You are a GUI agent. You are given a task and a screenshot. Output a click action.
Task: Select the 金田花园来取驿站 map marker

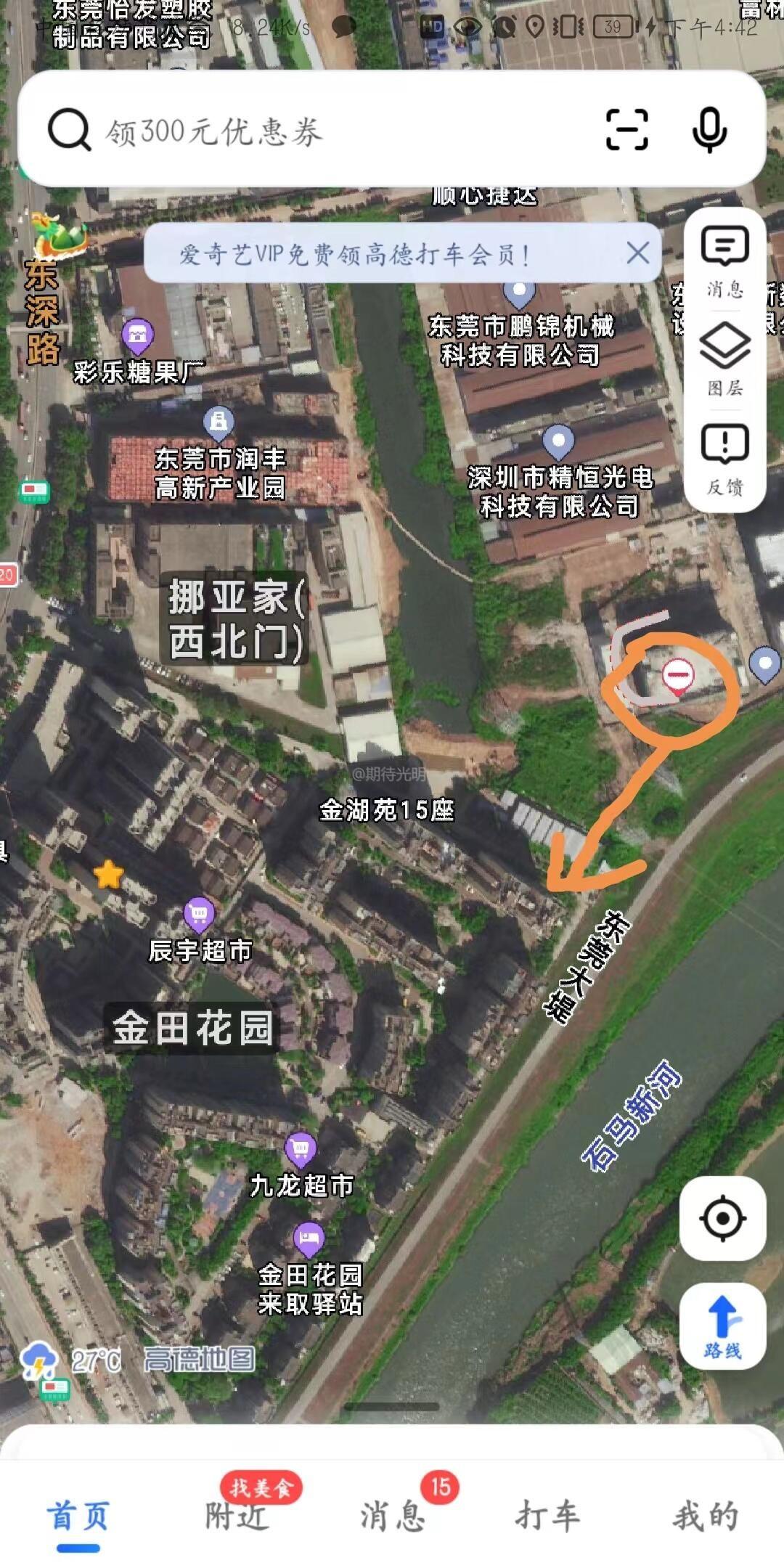point(309,1239)
